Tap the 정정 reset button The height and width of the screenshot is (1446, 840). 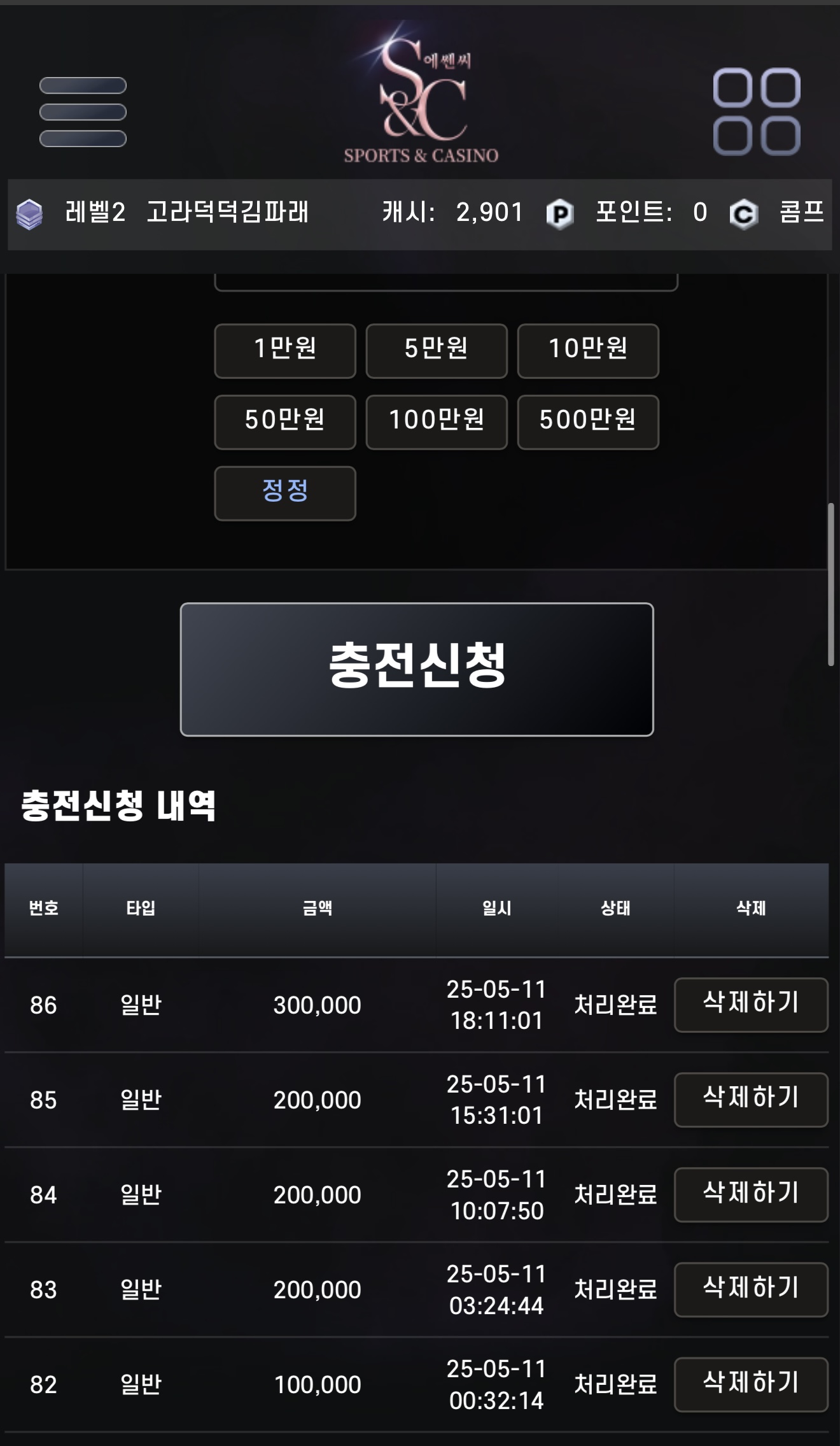pos(285,493)
